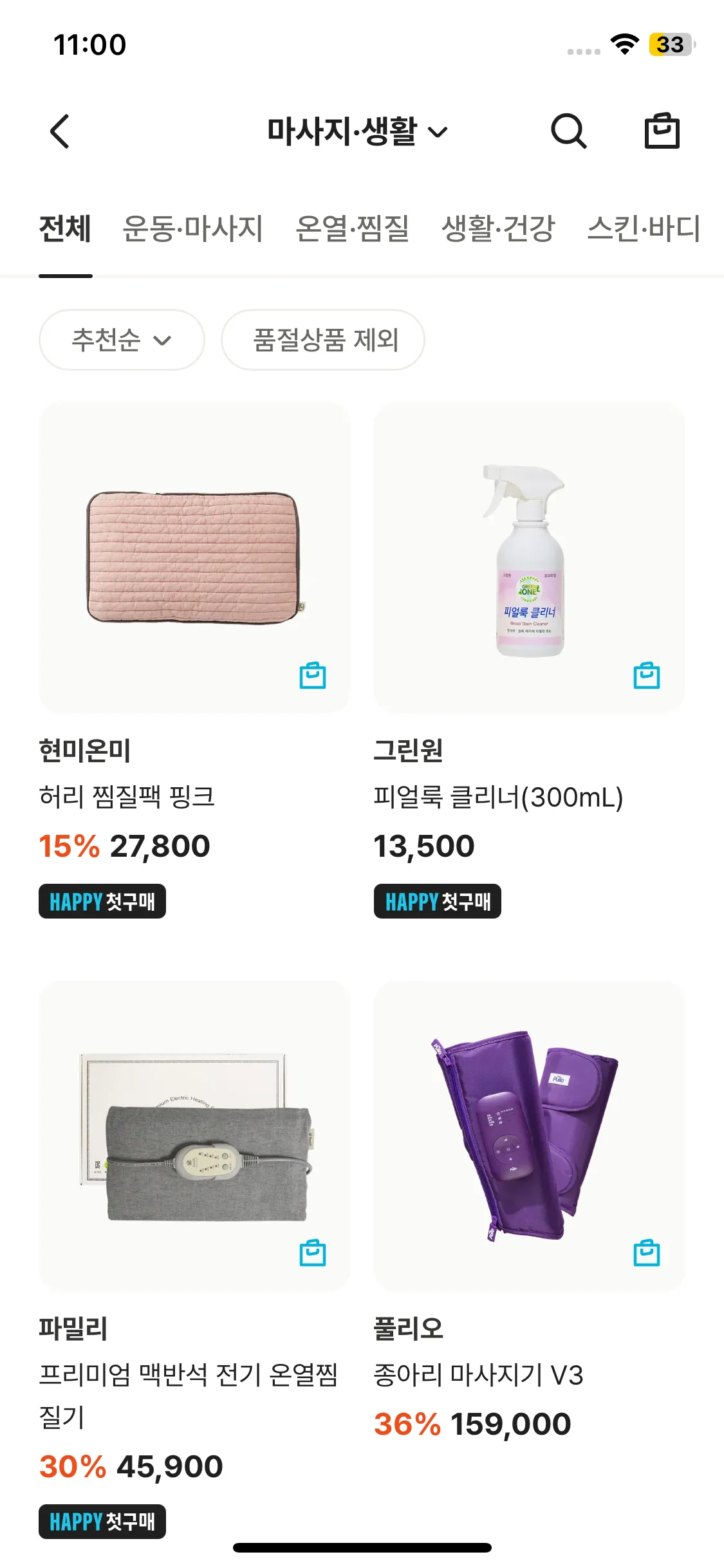Switch to the 운동·마사지 tab

[x=192, y=229]
